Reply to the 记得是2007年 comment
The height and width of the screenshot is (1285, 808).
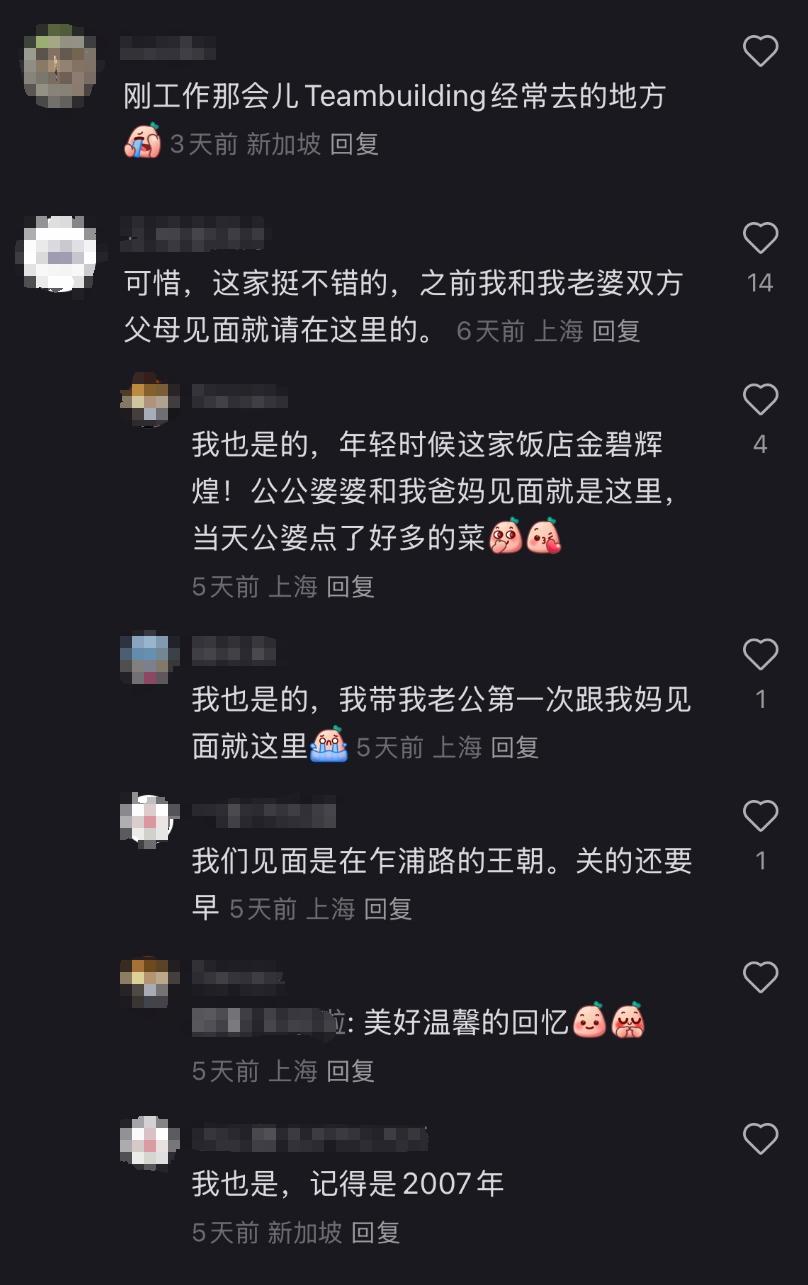point(376,1232)
